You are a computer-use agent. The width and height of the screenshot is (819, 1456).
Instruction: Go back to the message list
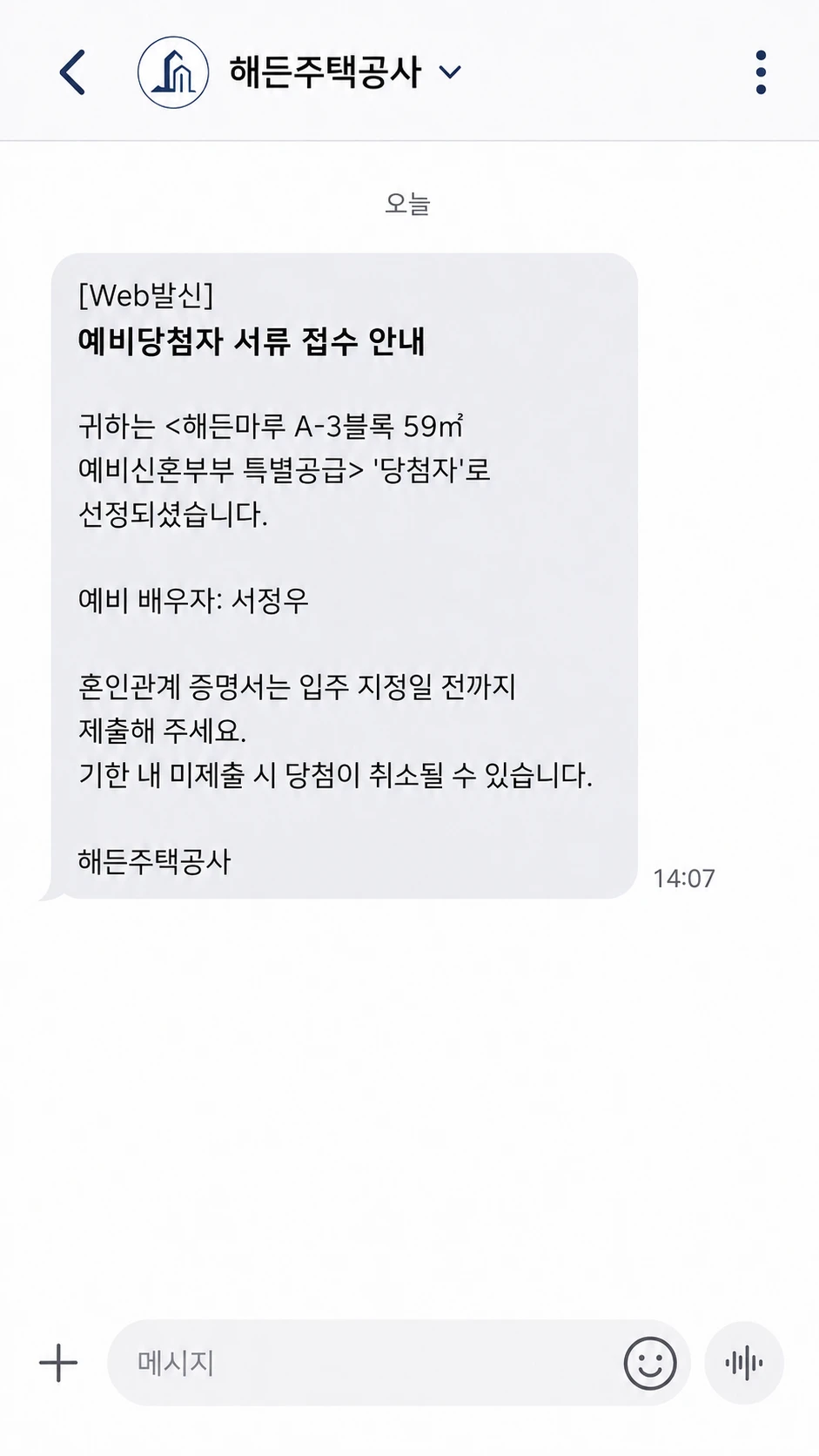(x=72, y=72)
